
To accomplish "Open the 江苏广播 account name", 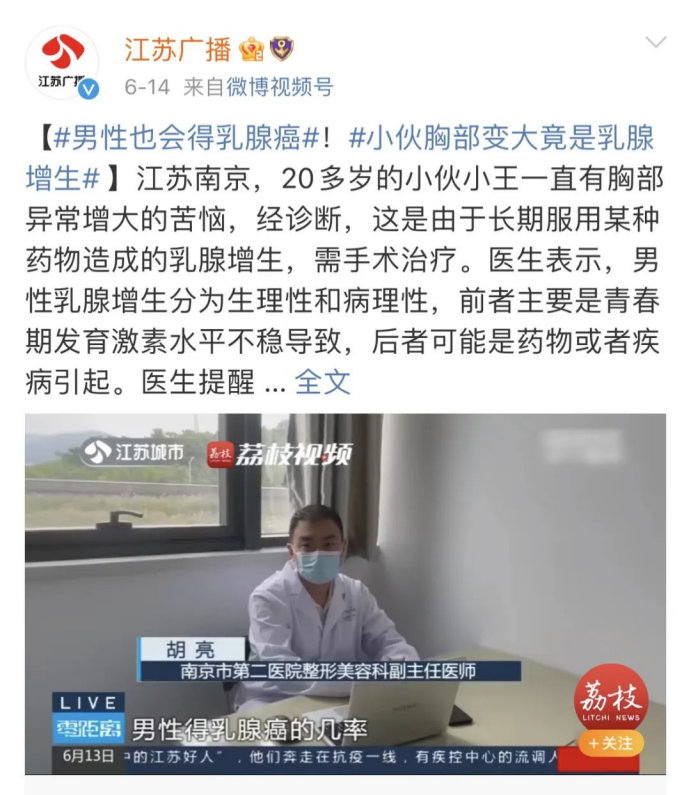I will [x=177, y=48].
